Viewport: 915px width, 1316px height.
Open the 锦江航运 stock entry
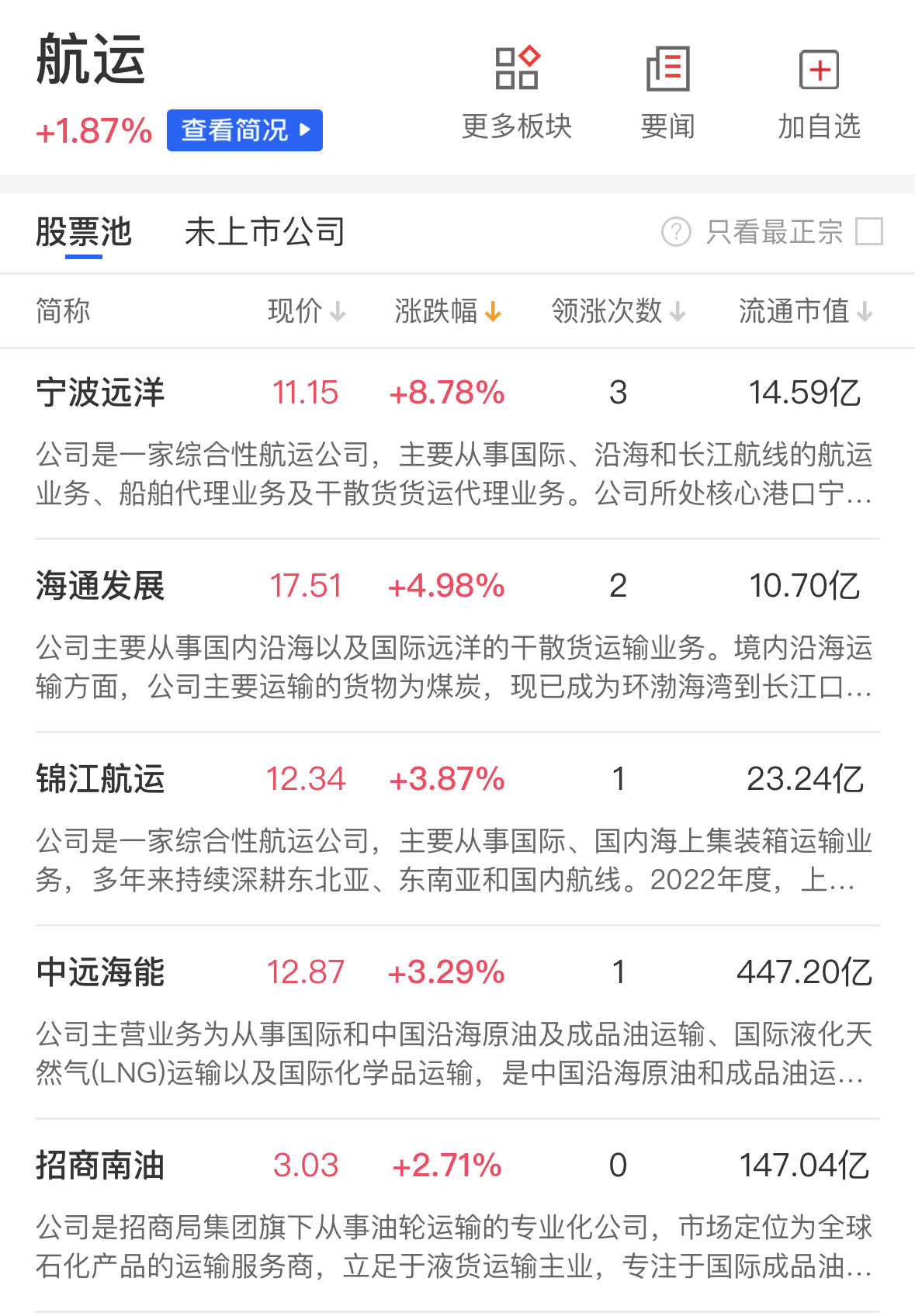click(x=100, y=779)
